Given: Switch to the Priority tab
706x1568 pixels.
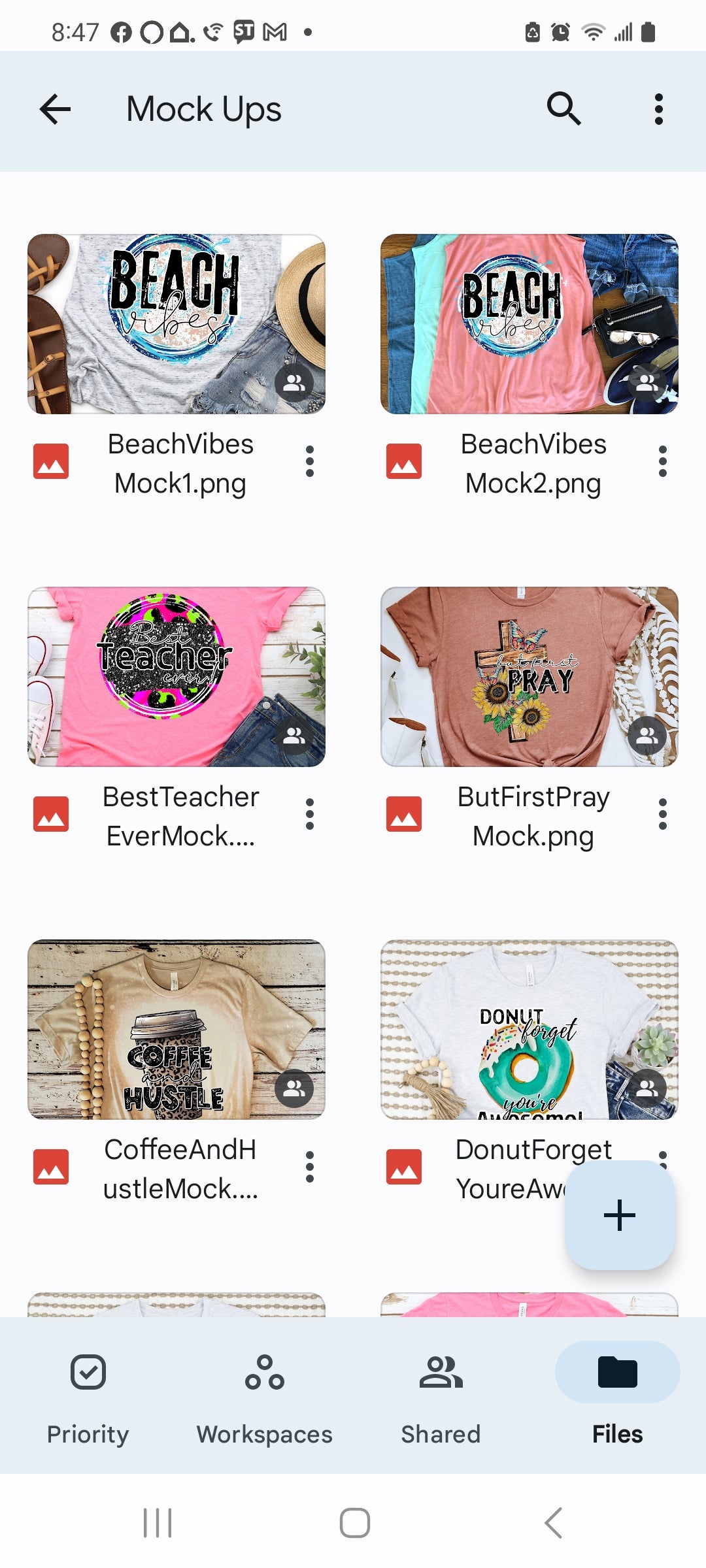Looking at the screenshot, I should click(x=88, y=1397).
